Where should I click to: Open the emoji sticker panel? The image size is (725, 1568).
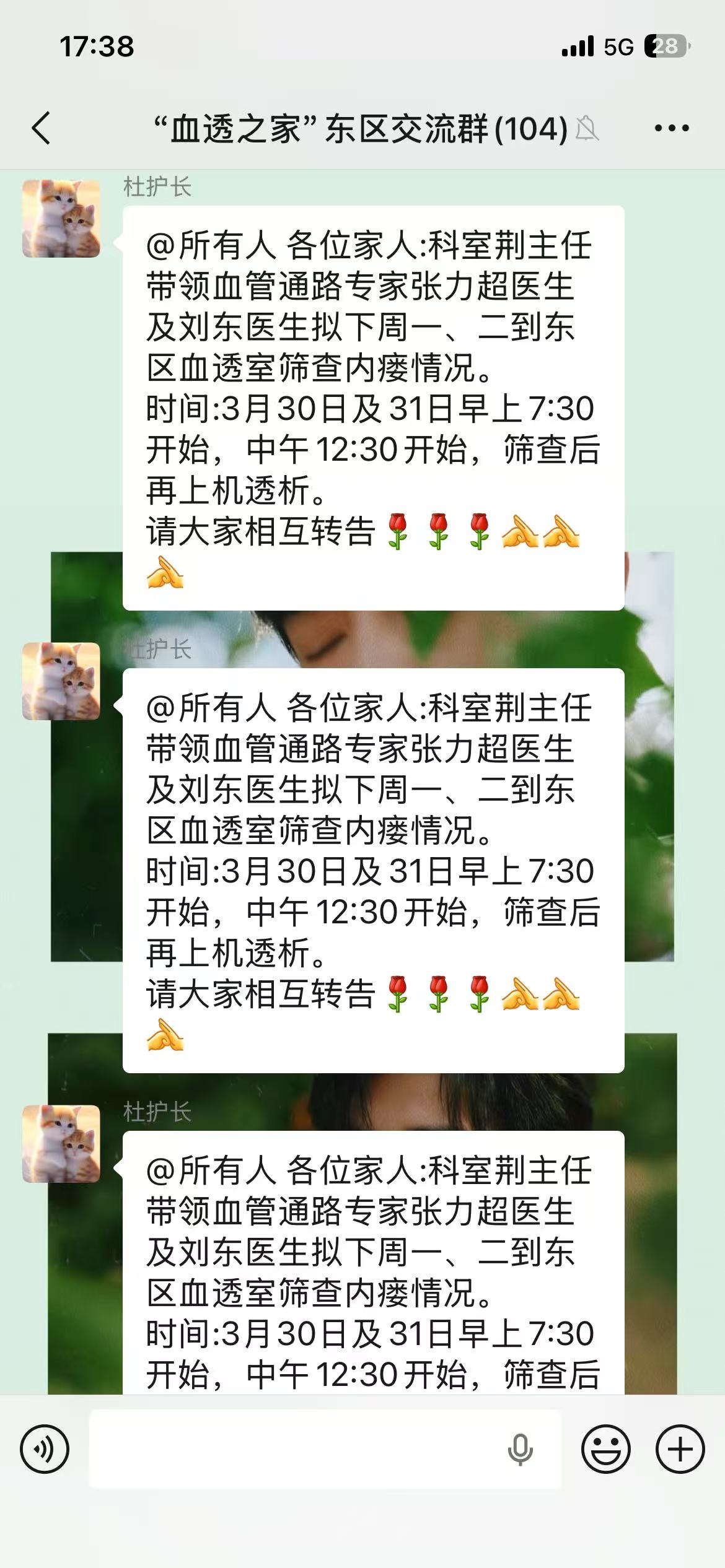[x=605, y=1449]
